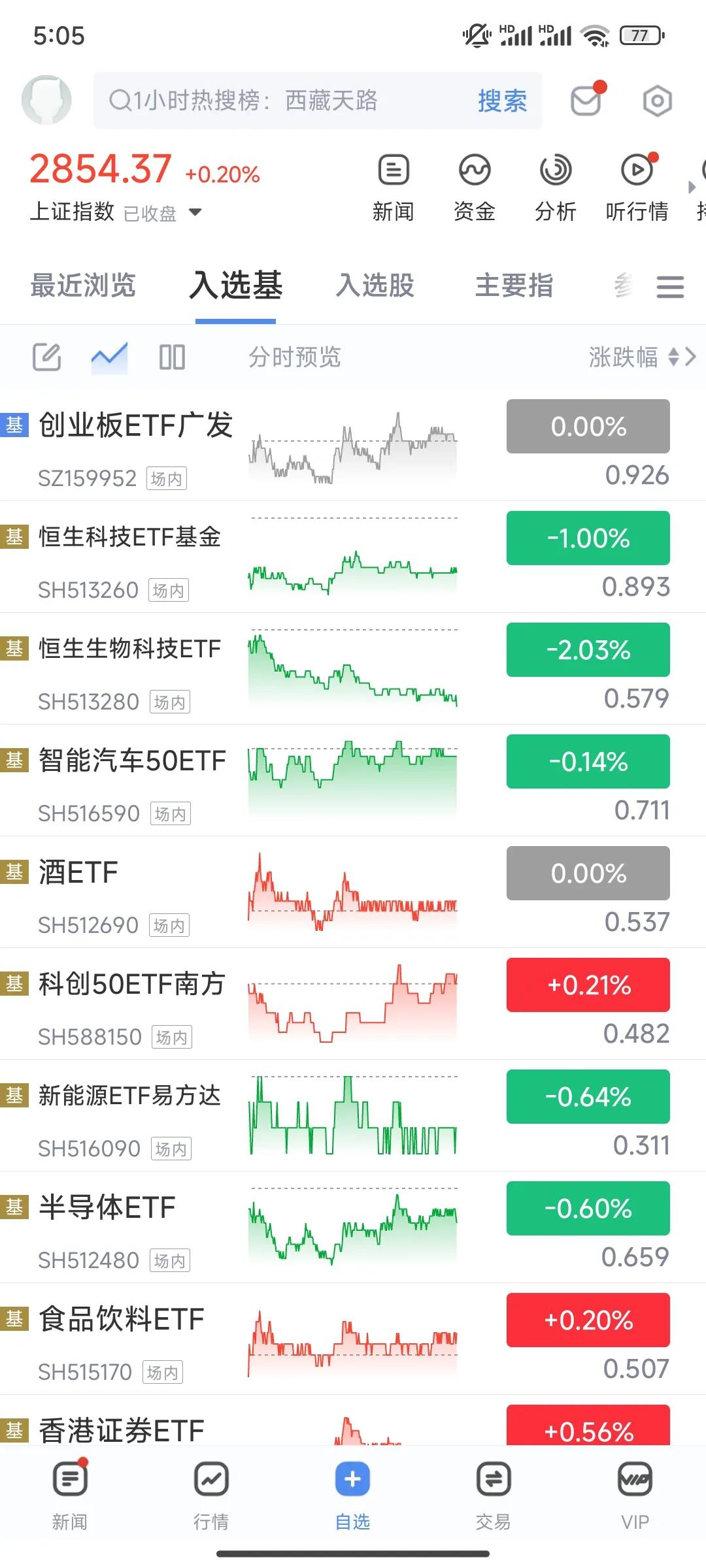
Task: Open the 新闻 shortcut under the index
Action: pos(393,188)
